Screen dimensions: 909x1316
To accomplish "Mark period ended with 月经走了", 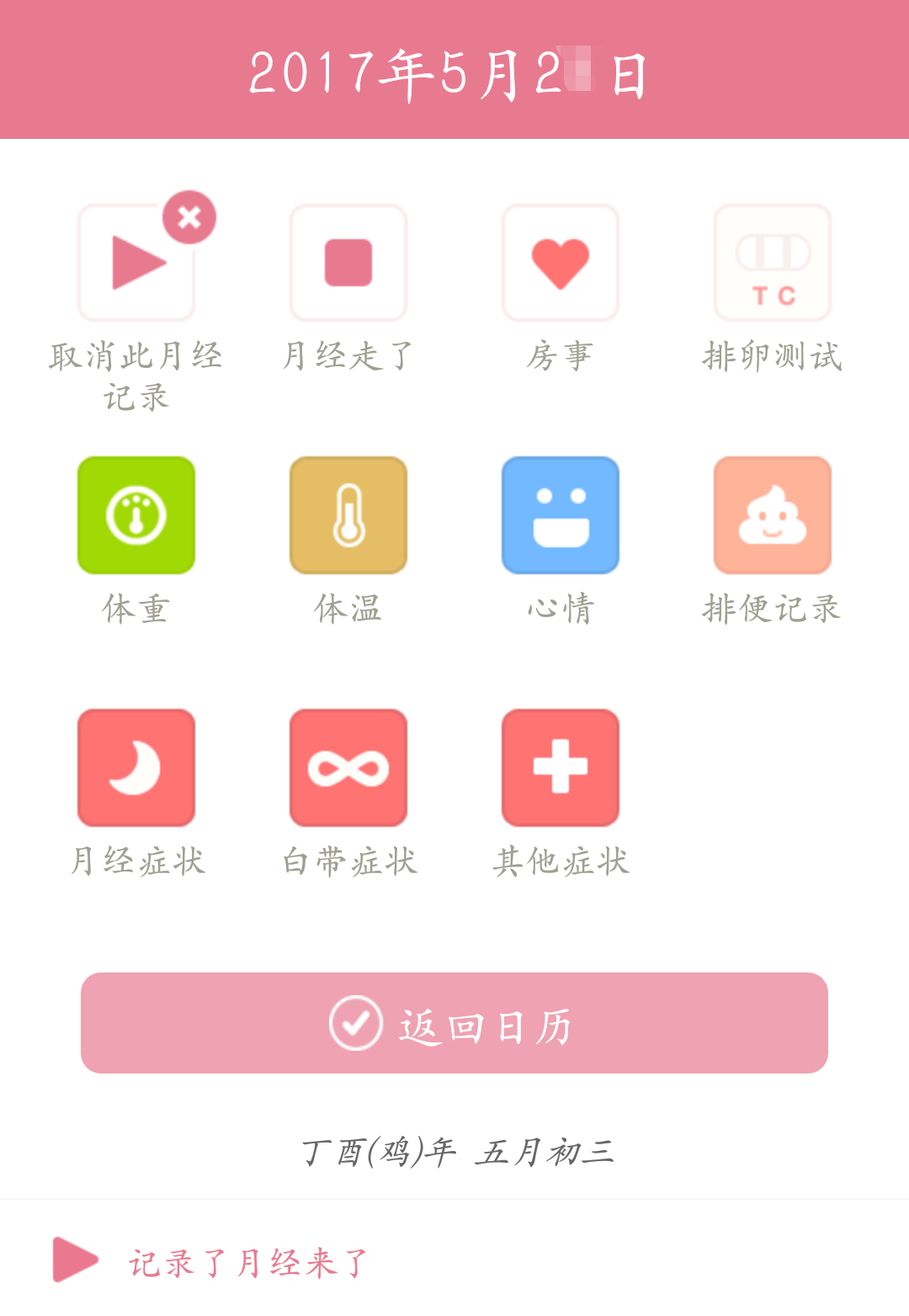I will tap(348, 263).
